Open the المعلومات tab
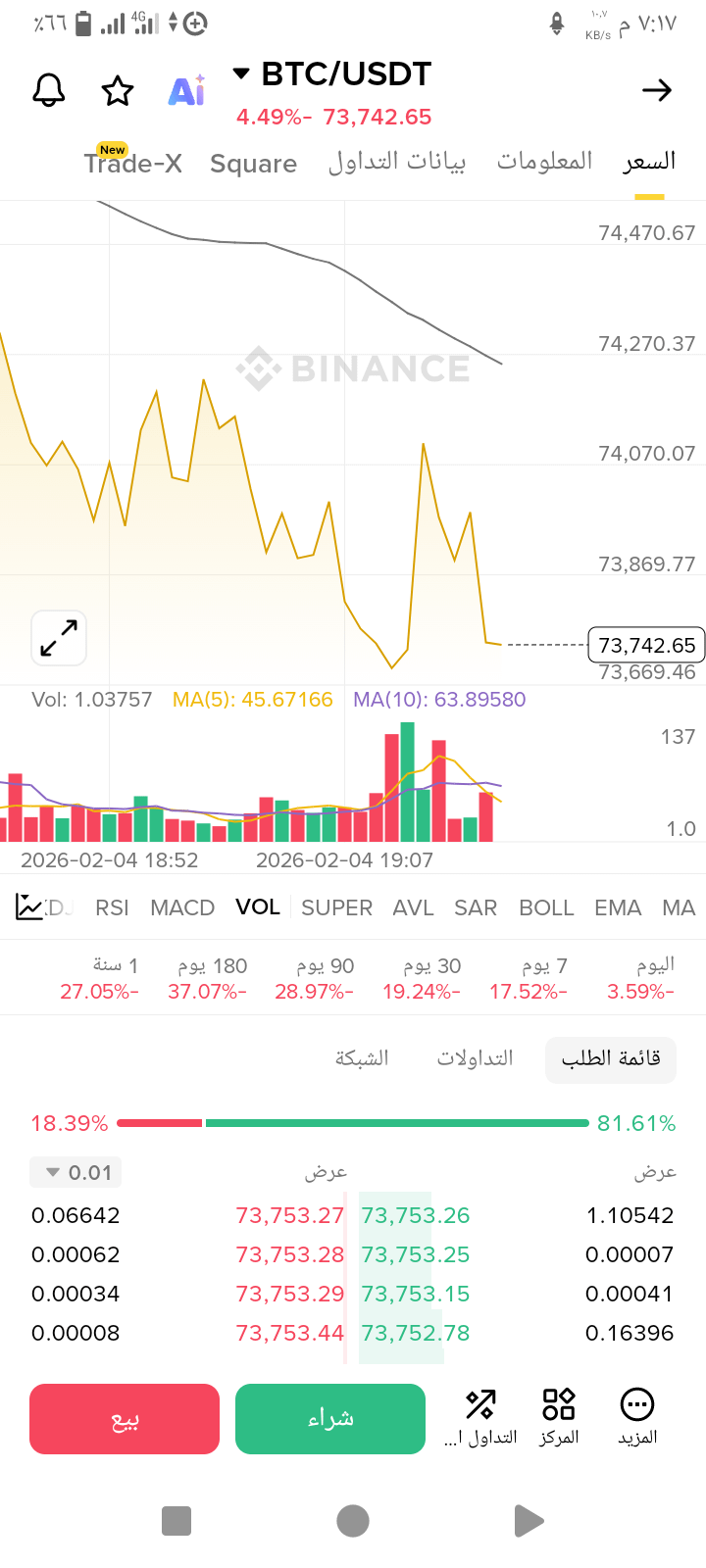Screen dimensions: 706x1568 tap(544, 162)
